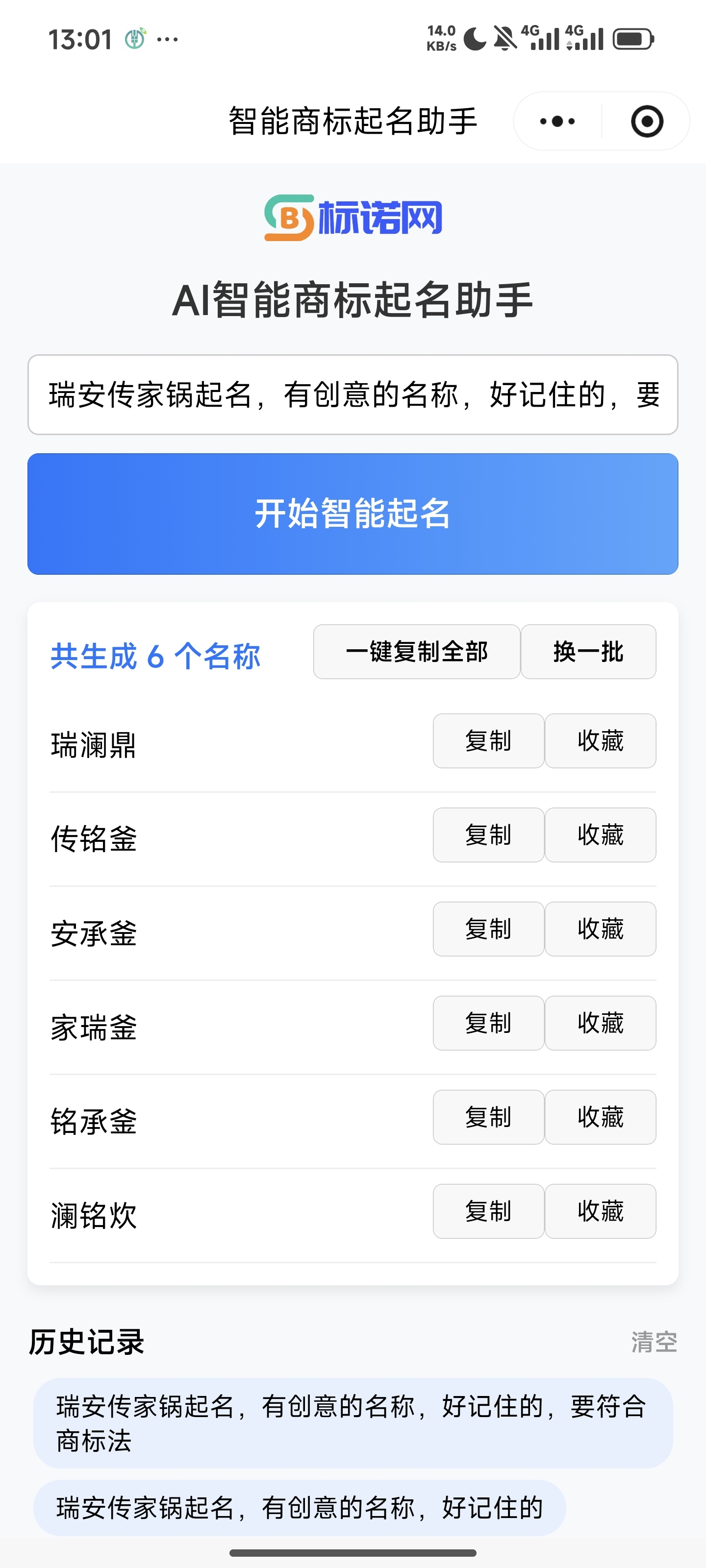Copy the name 瑞澜鼎
The height and width of the screenshot is (1568, 706).
pos(488,741)
